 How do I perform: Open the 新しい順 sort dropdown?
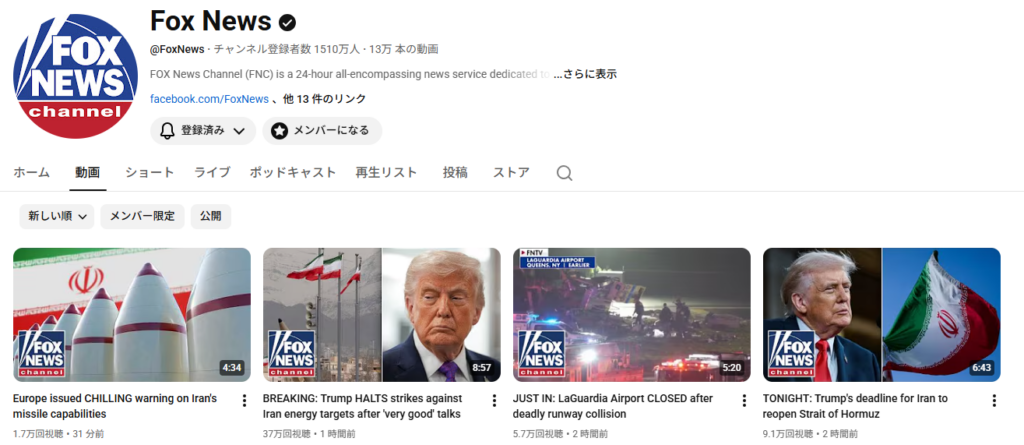click(x=59, y=216)
